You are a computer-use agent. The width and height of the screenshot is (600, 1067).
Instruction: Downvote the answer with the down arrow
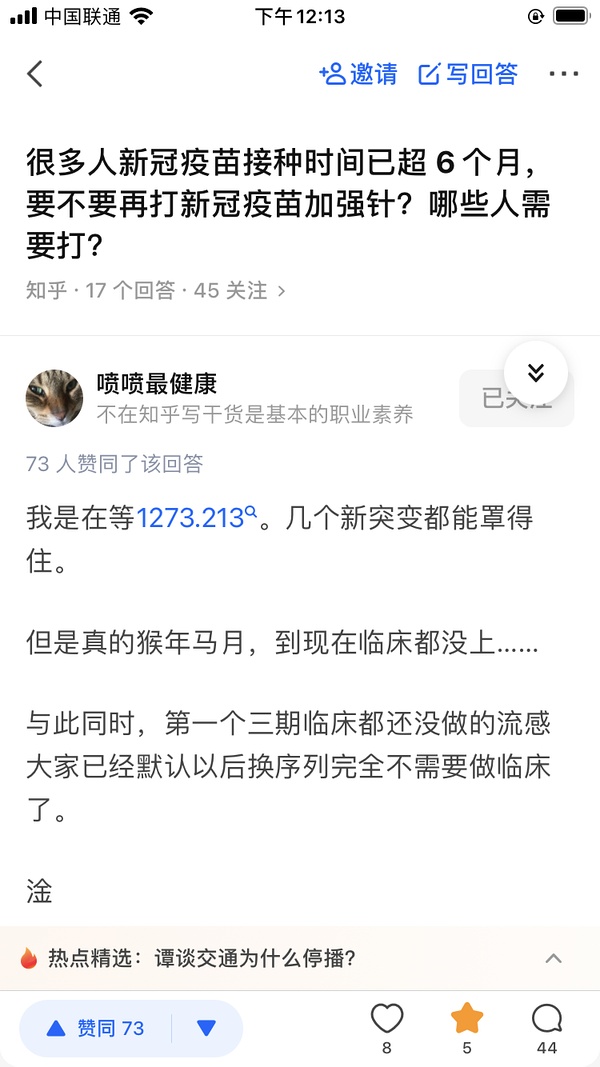[x=207, y=1028]
